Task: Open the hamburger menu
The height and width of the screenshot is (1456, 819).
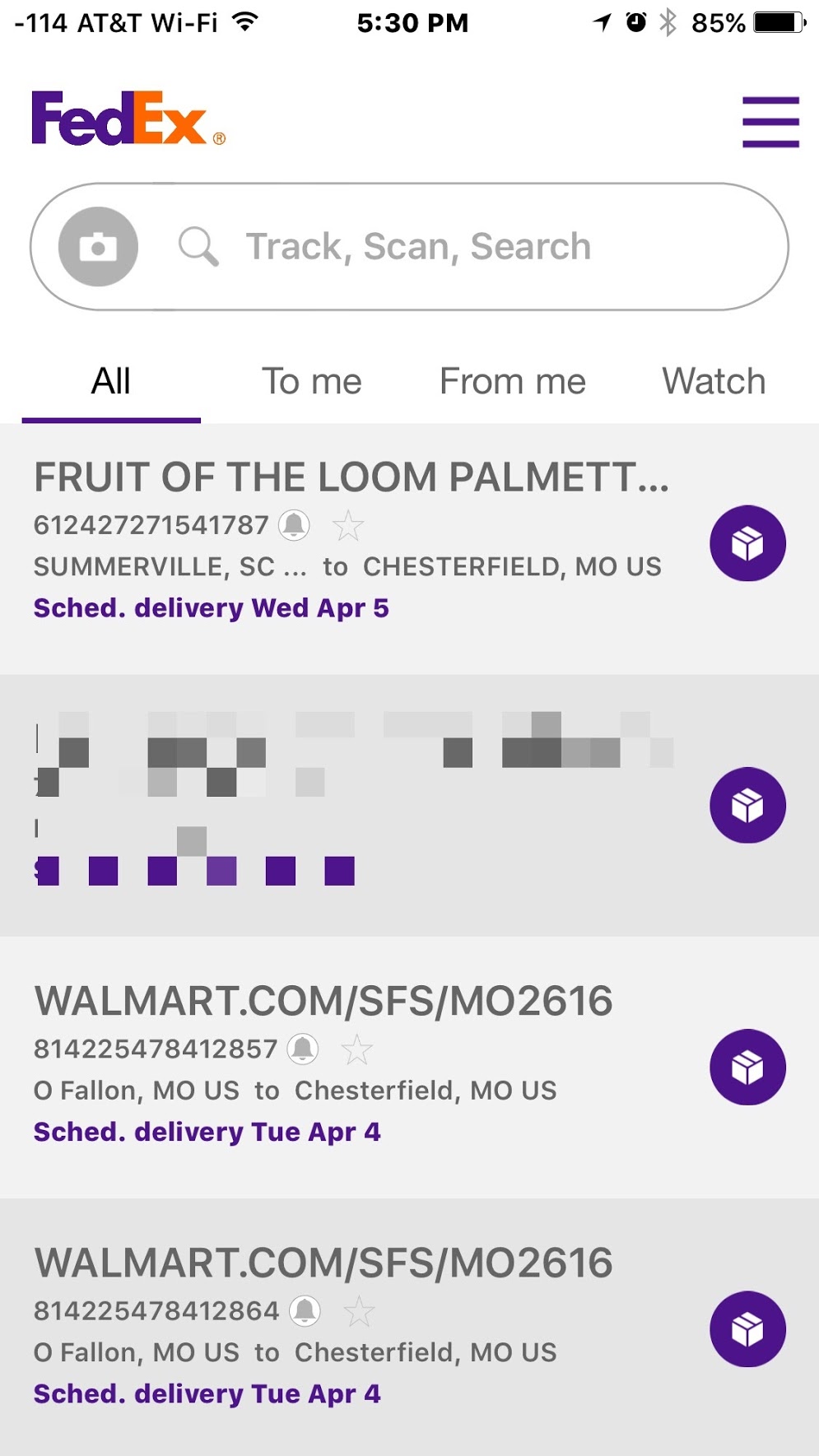Action: click(x=770, y=122)
